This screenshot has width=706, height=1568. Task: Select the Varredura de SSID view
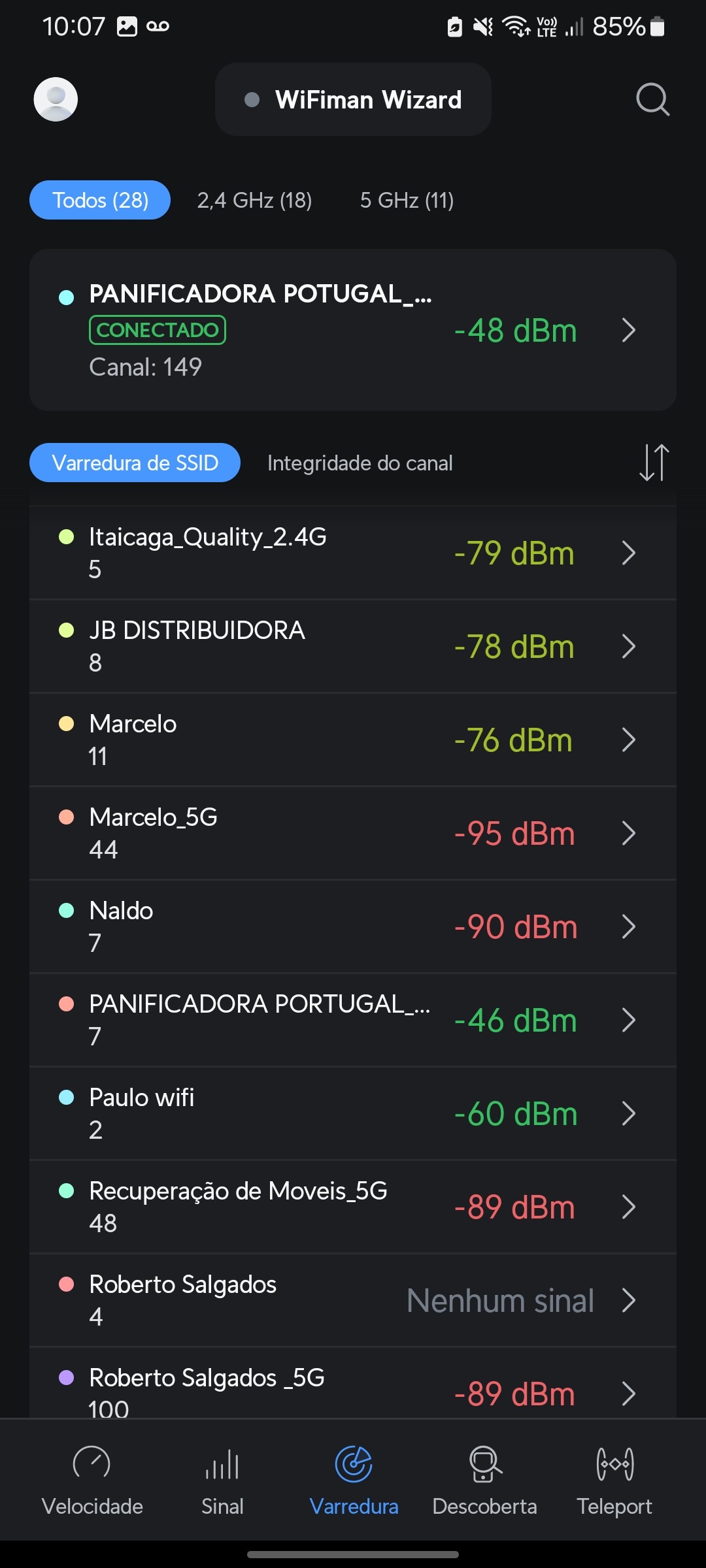click(x=135, y=463)
